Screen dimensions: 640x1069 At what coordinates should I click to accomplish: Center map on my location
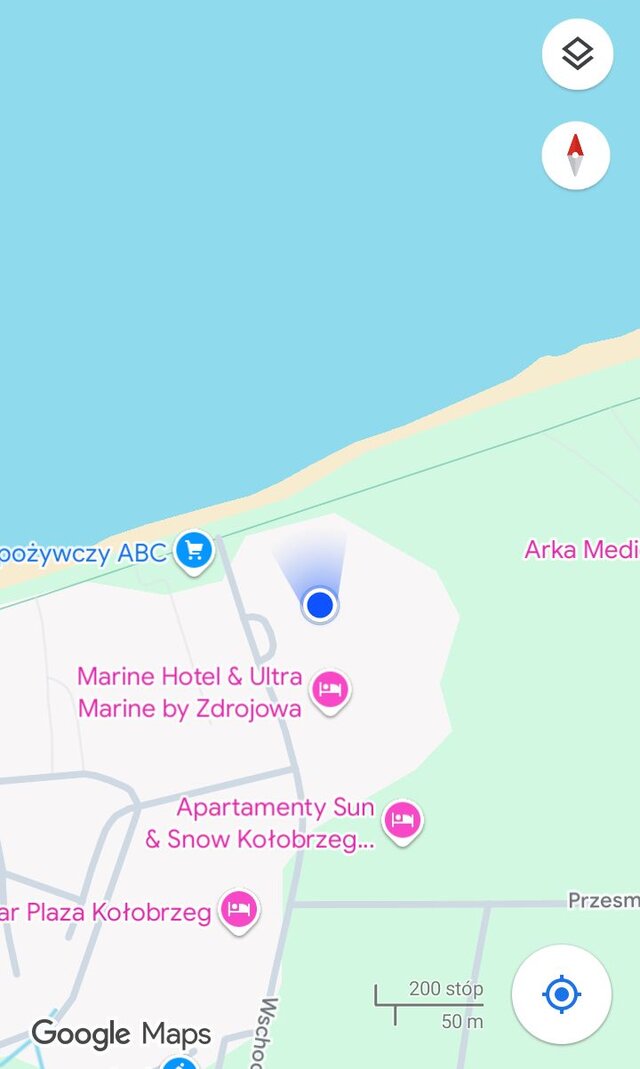[x=561, y=994]
